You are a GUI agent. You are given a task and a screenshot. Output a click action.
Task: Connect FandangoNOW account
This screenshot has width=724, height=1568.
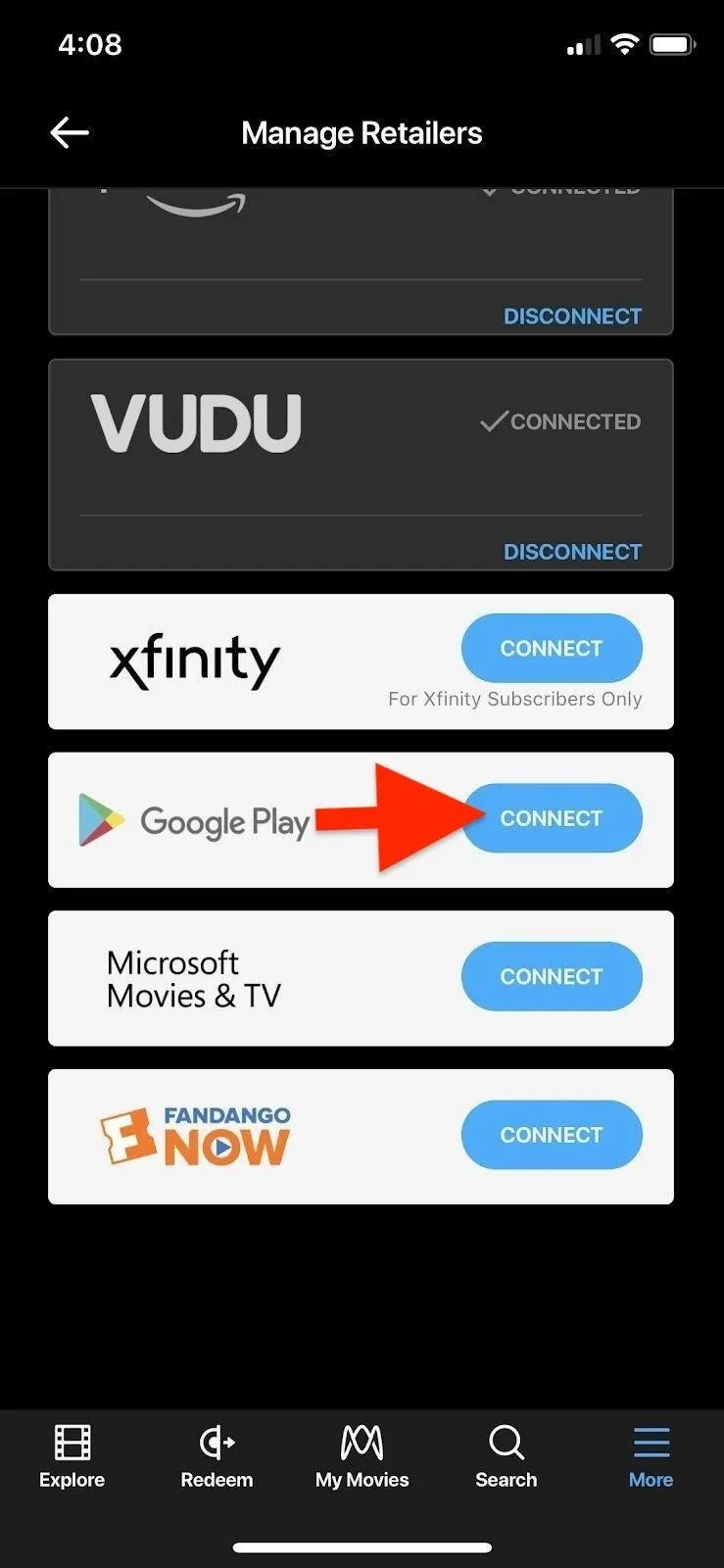click(552, 1135)
